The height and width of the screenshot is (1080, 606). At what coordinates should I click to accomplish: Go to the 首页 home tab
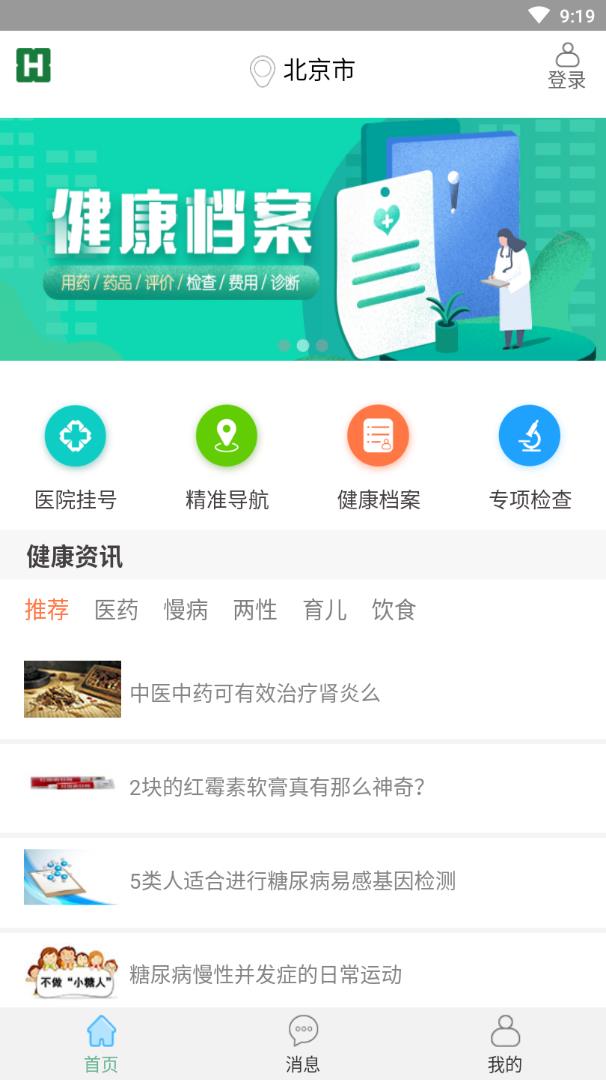(101, 1044)
